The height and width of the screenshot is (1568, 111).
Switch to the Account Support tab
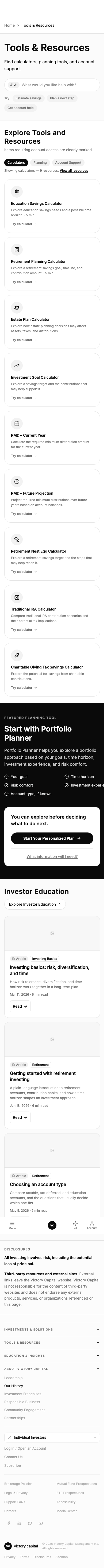coord(68,163)
